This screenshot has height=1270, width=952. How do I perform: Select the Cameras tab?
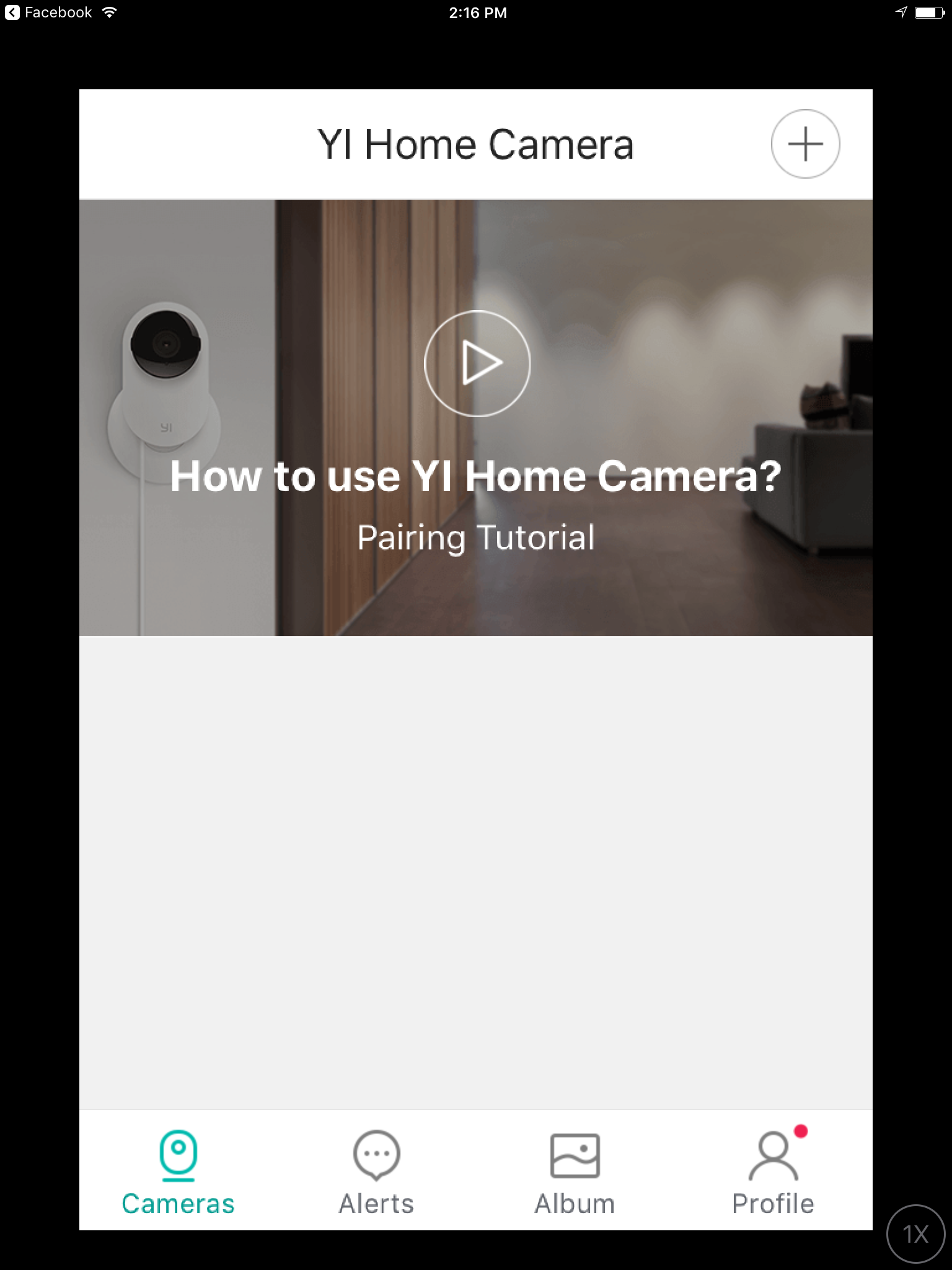click(x=178, y=1171)
